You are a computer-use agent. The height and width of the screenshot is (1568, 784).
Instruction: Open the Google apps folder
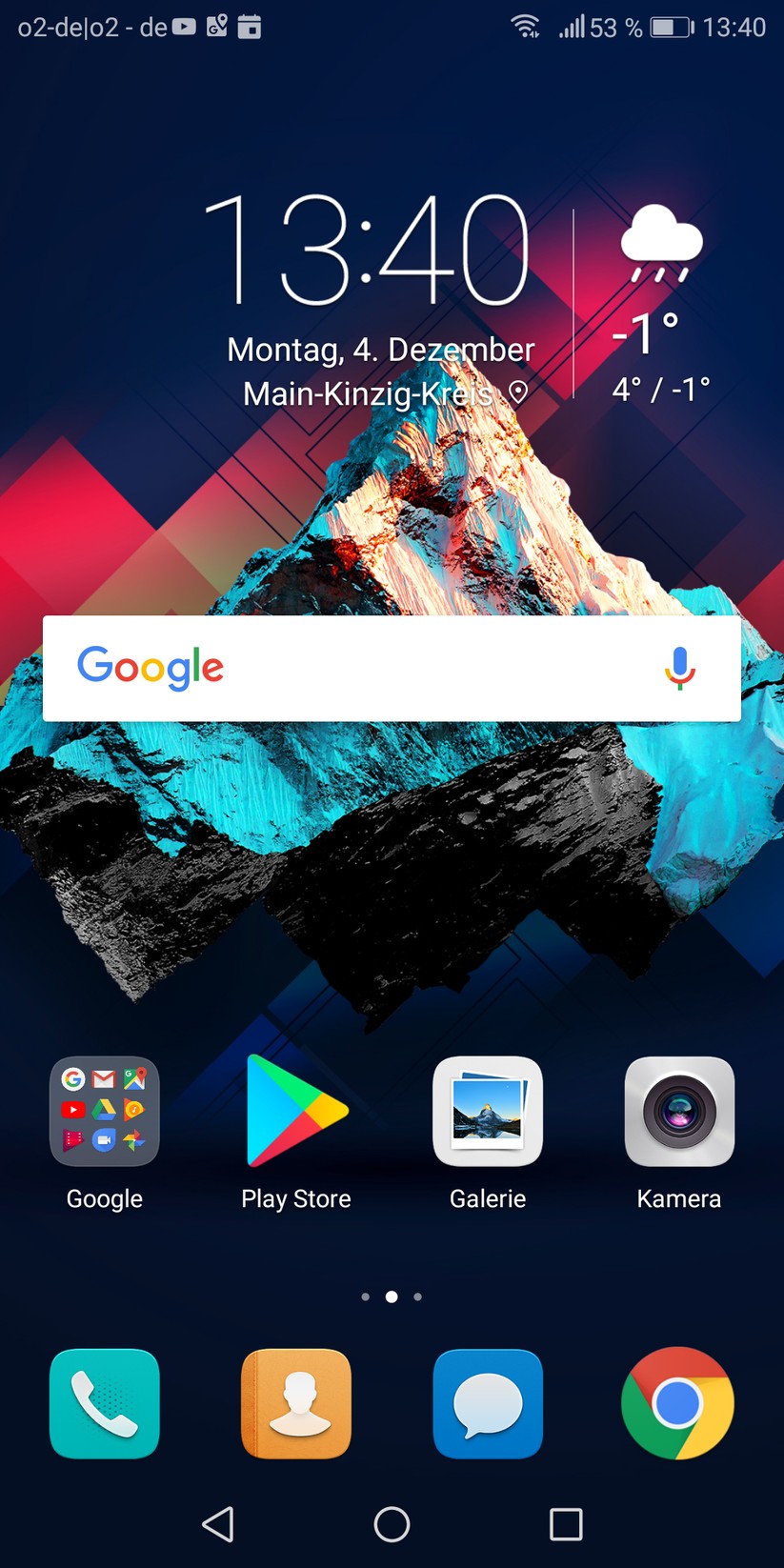[x=105, y=1112]
